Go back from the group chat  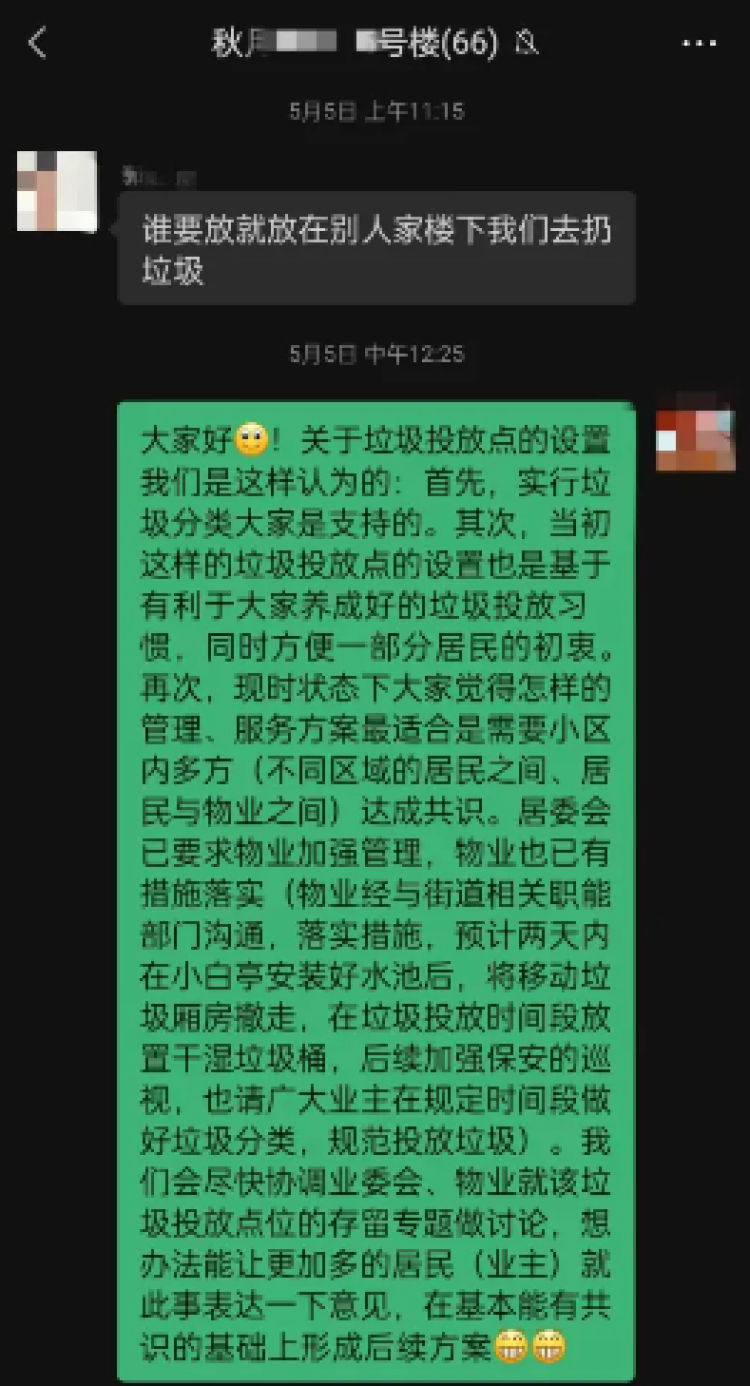38,44
